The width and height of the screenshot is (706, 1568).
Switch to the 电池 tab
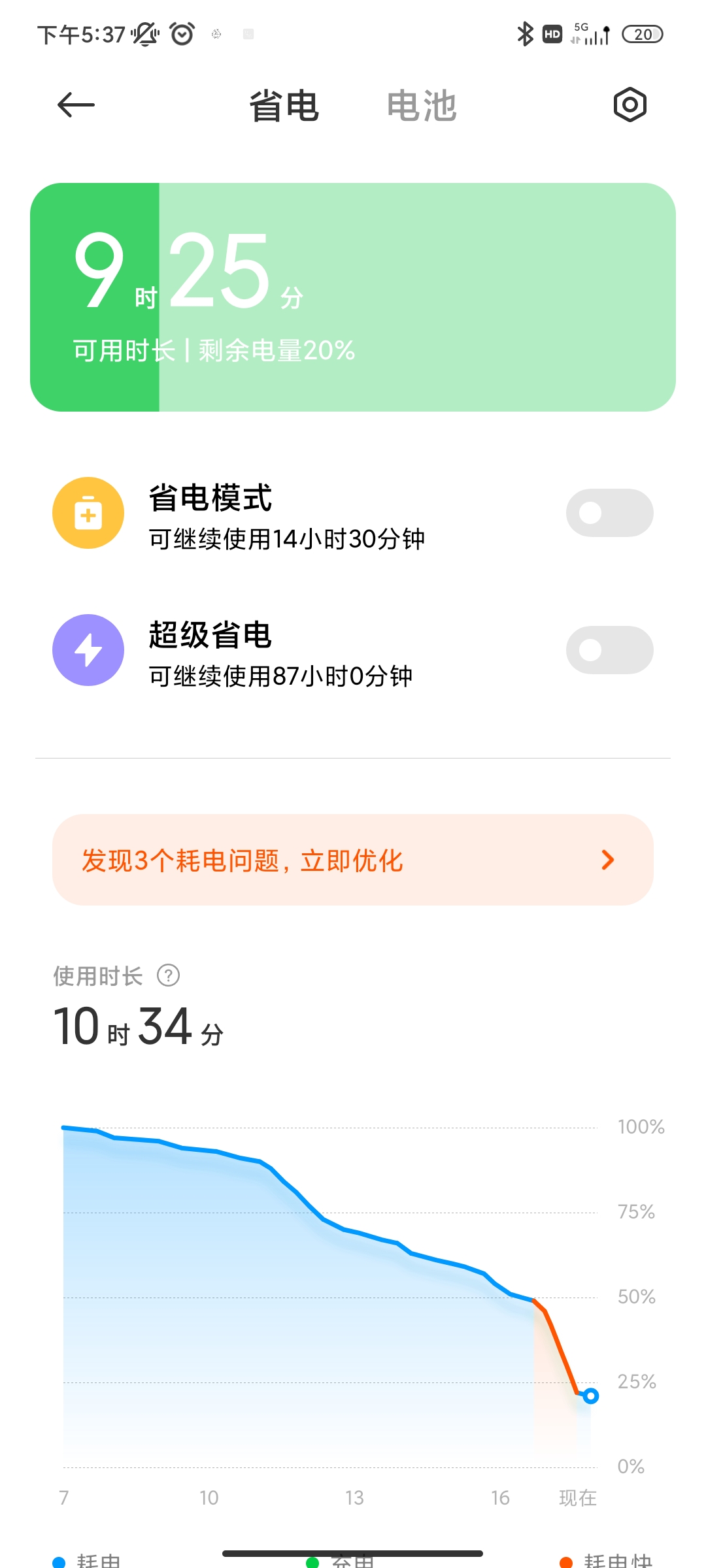point(422,106)
